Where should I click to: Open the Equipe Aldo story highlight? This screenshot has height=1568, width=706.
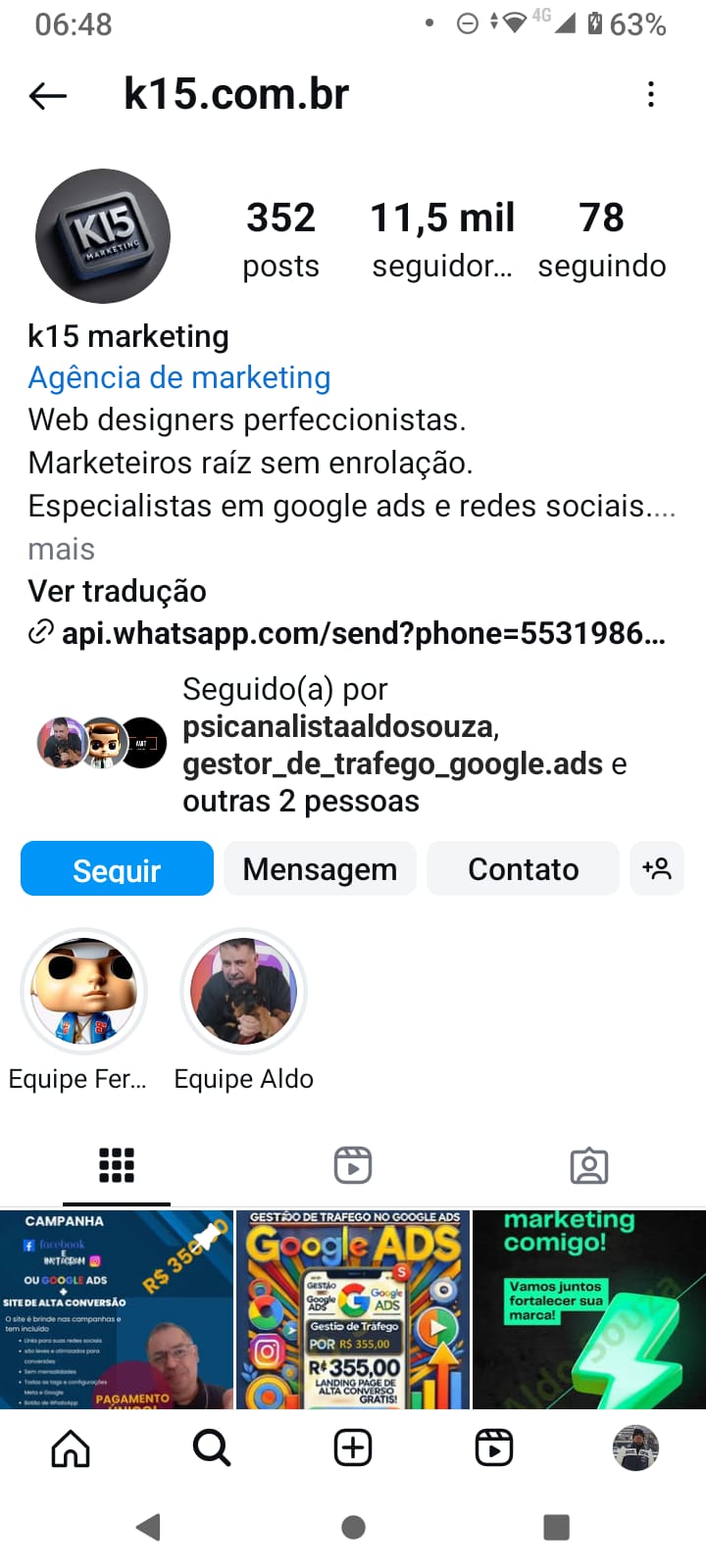[x=243, y=992]
